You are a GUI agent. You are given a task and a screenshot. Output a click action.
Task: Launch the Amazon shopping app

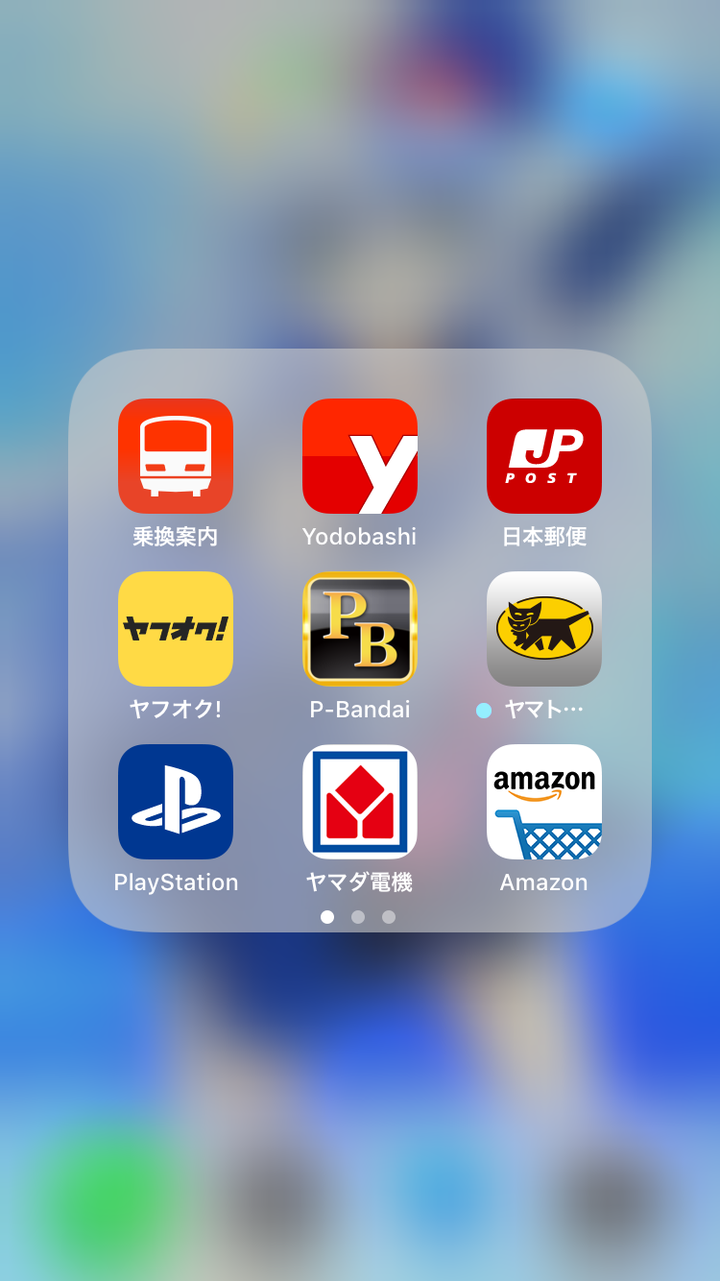tap(544, 801)
